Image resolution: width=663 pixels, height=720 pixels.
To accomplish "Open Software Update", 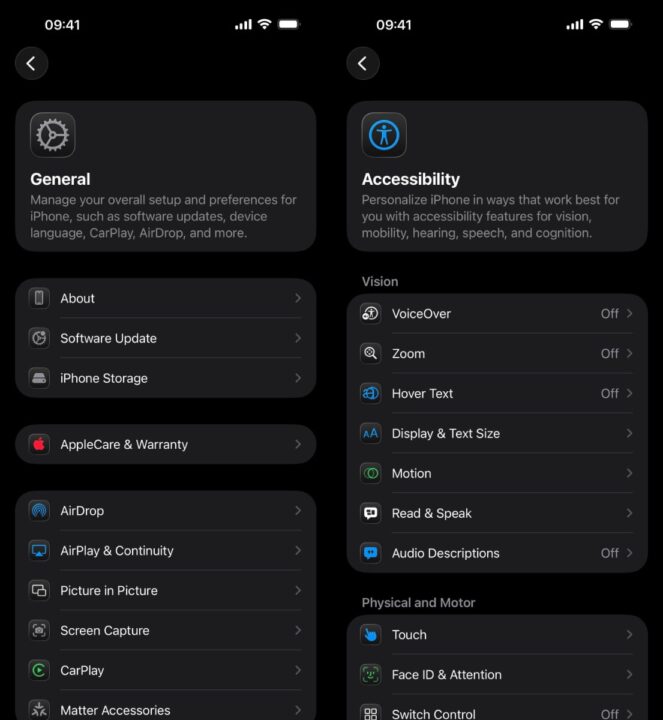I will [165, 338].
